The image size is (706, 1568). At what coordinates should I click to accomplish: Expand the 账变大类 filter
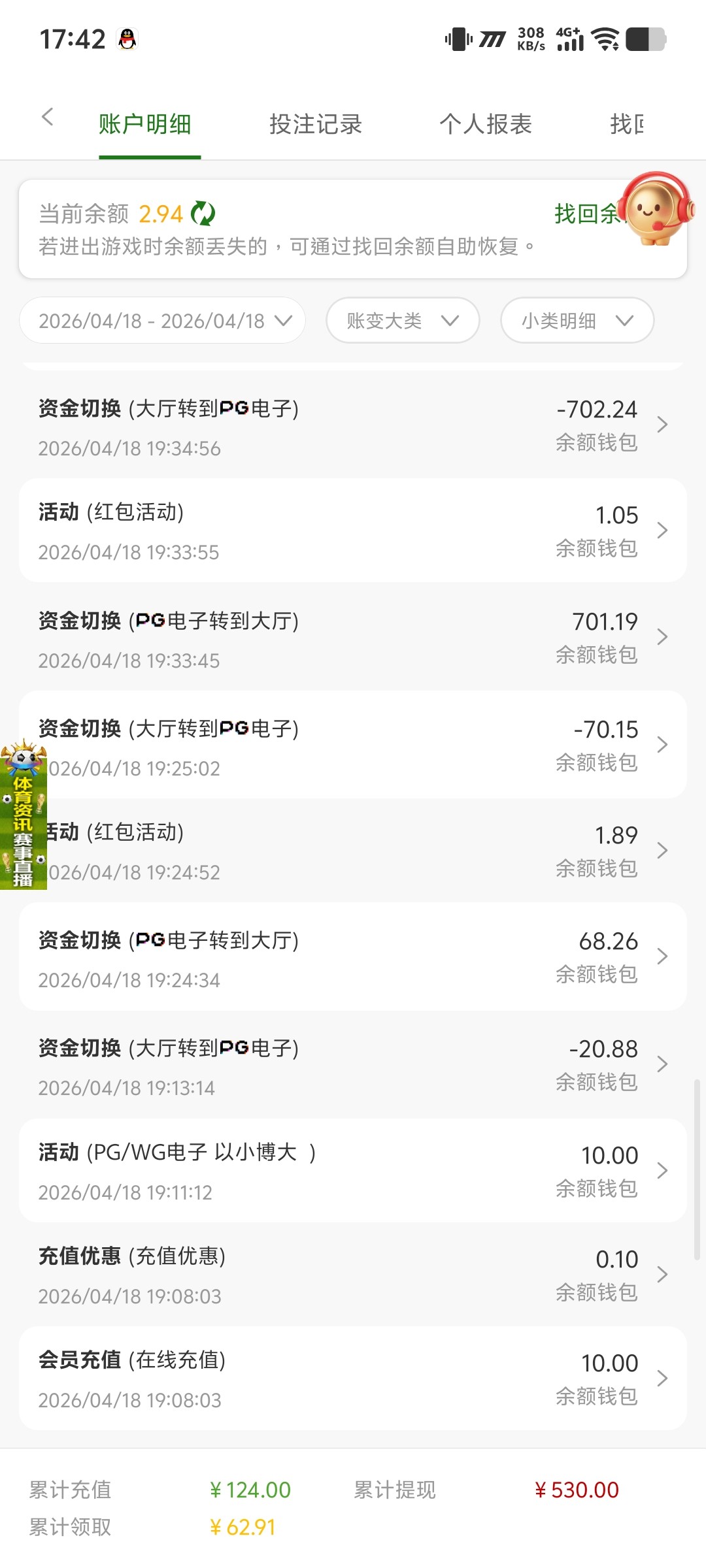click(x=403, y=321)
